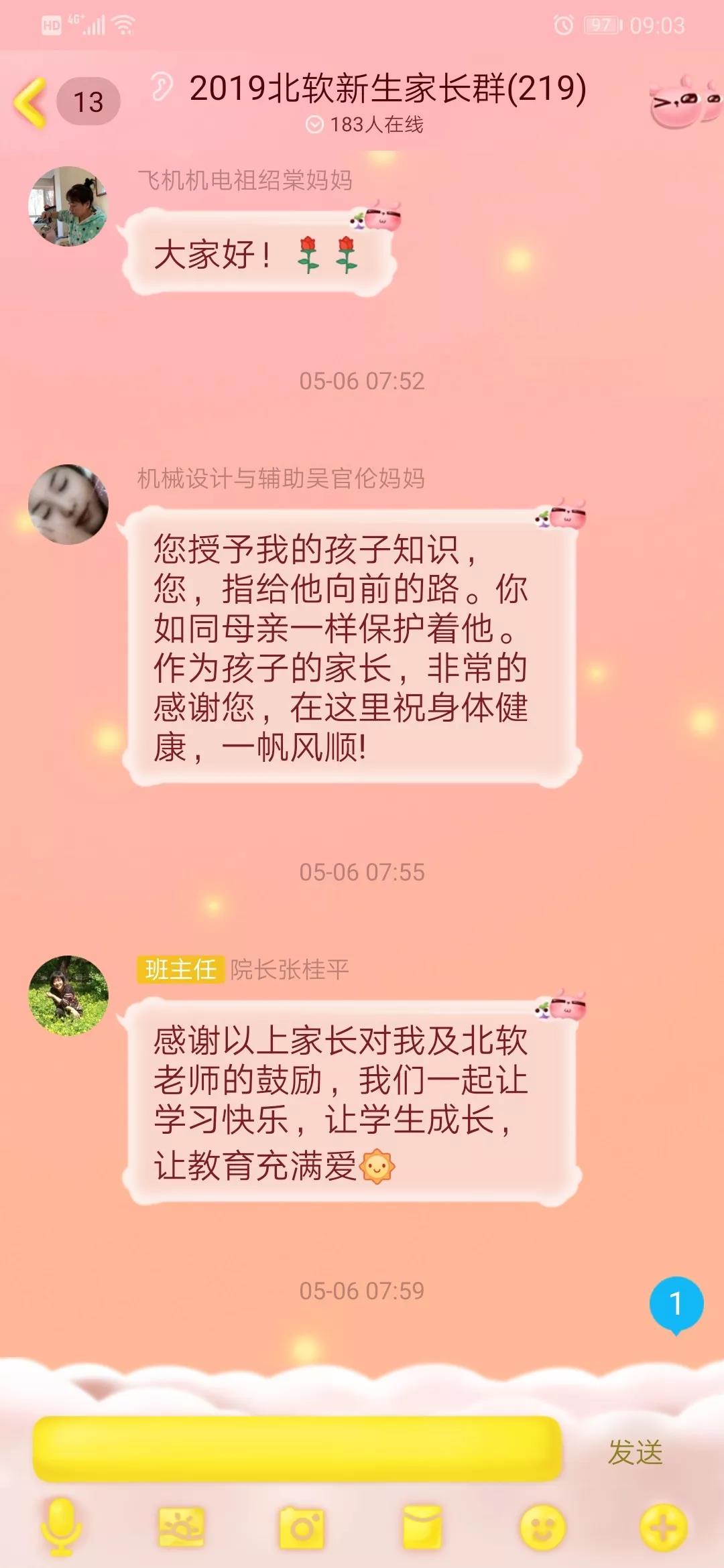Open 机械设计与辅助吴官伦妈妈's profile avatar
724x1568 pixels.
(x=68, y=505)
